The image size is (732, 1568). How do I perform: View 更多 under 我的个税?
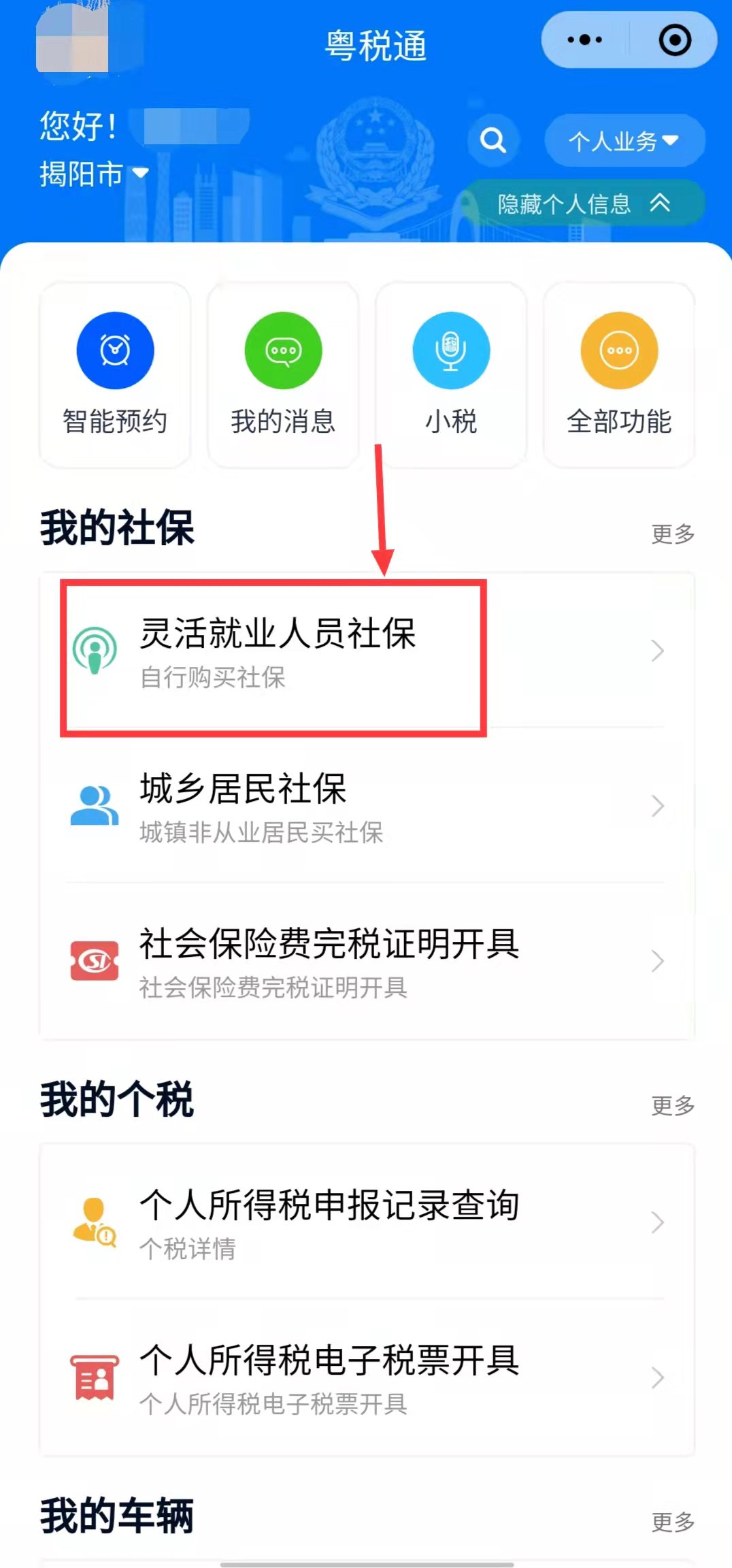tap(672, 1106)
